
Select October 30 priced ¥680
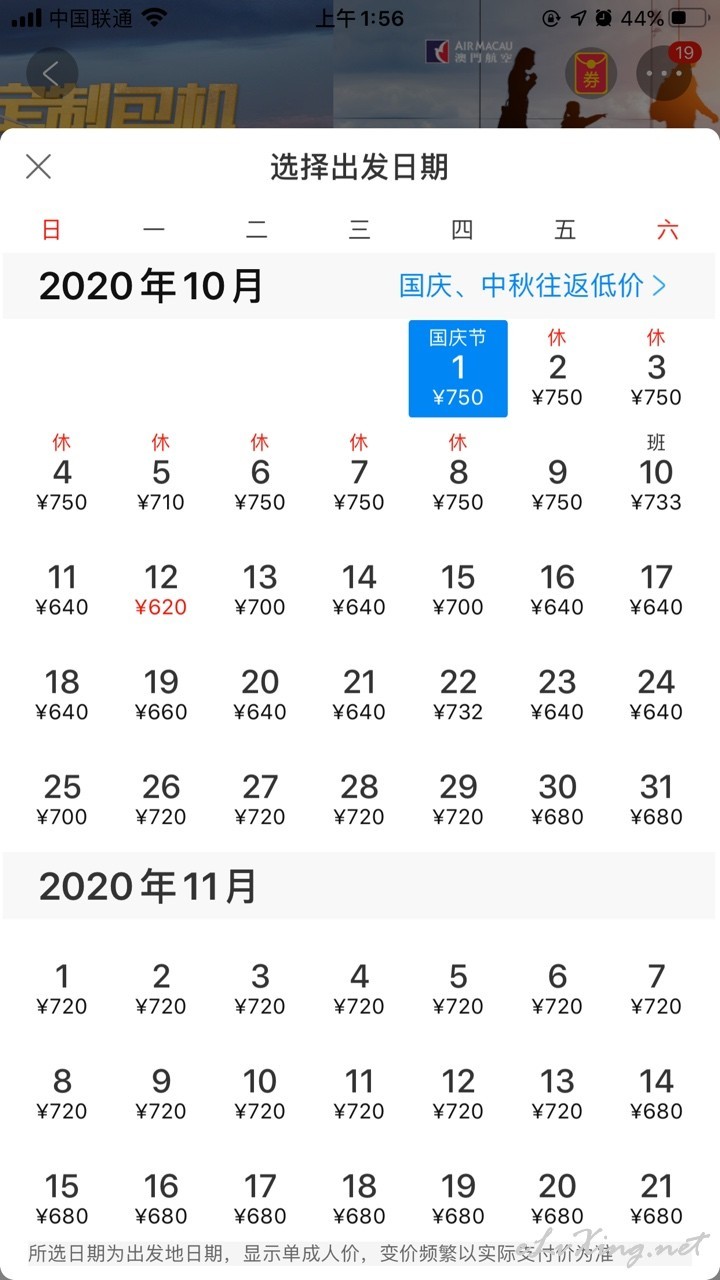(x=557, y=800)
